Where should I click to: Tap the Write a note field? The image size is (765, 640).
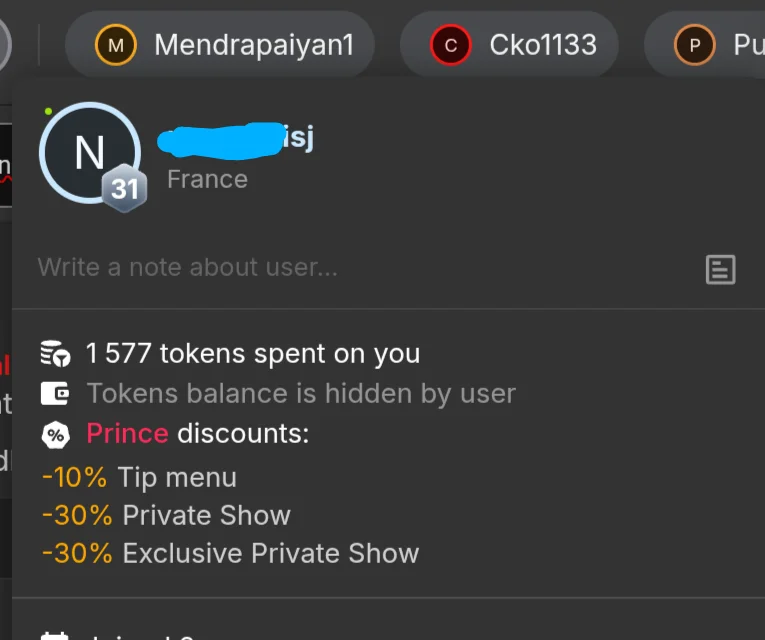188,267
